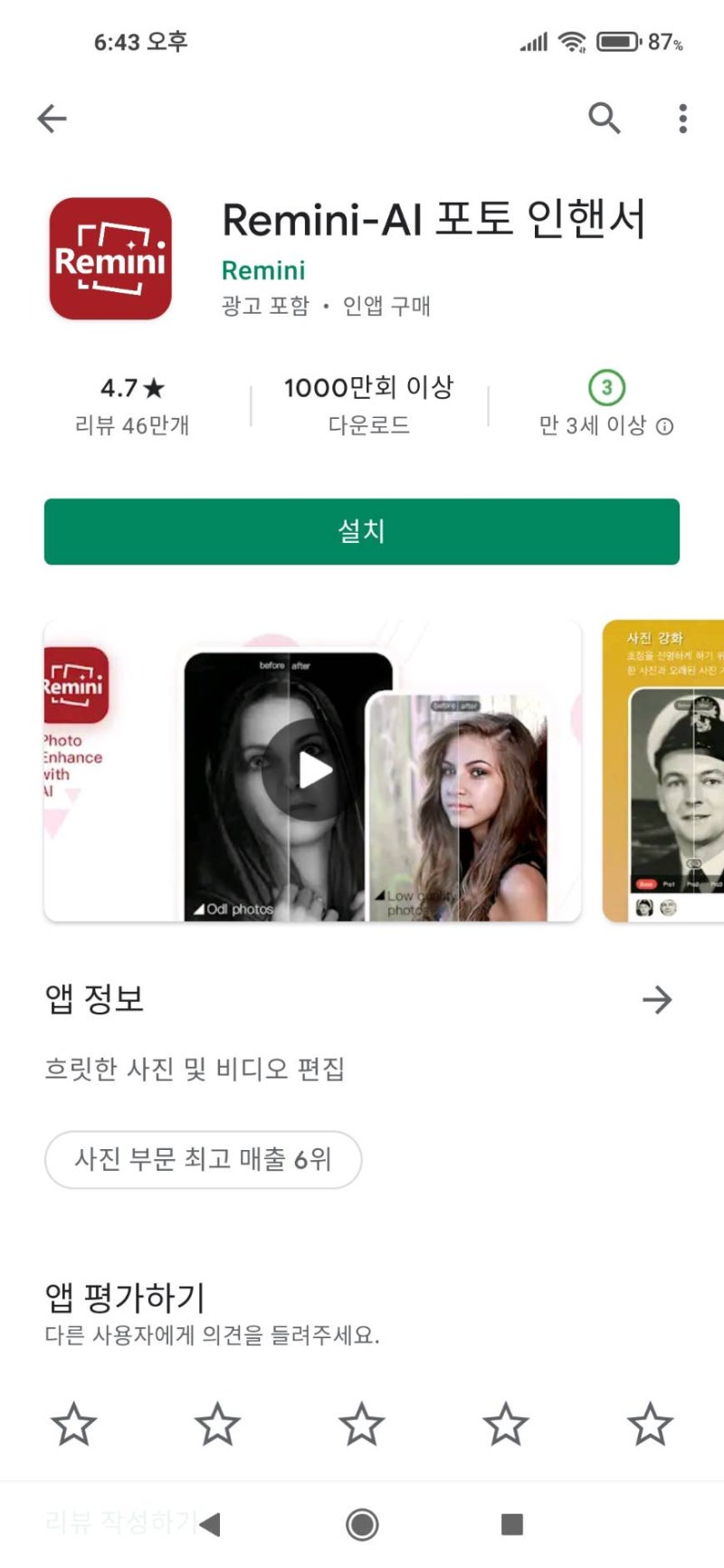Open the search icon in the top bar
This screenshot has height=1568, width=724.
tap(604, 119)
